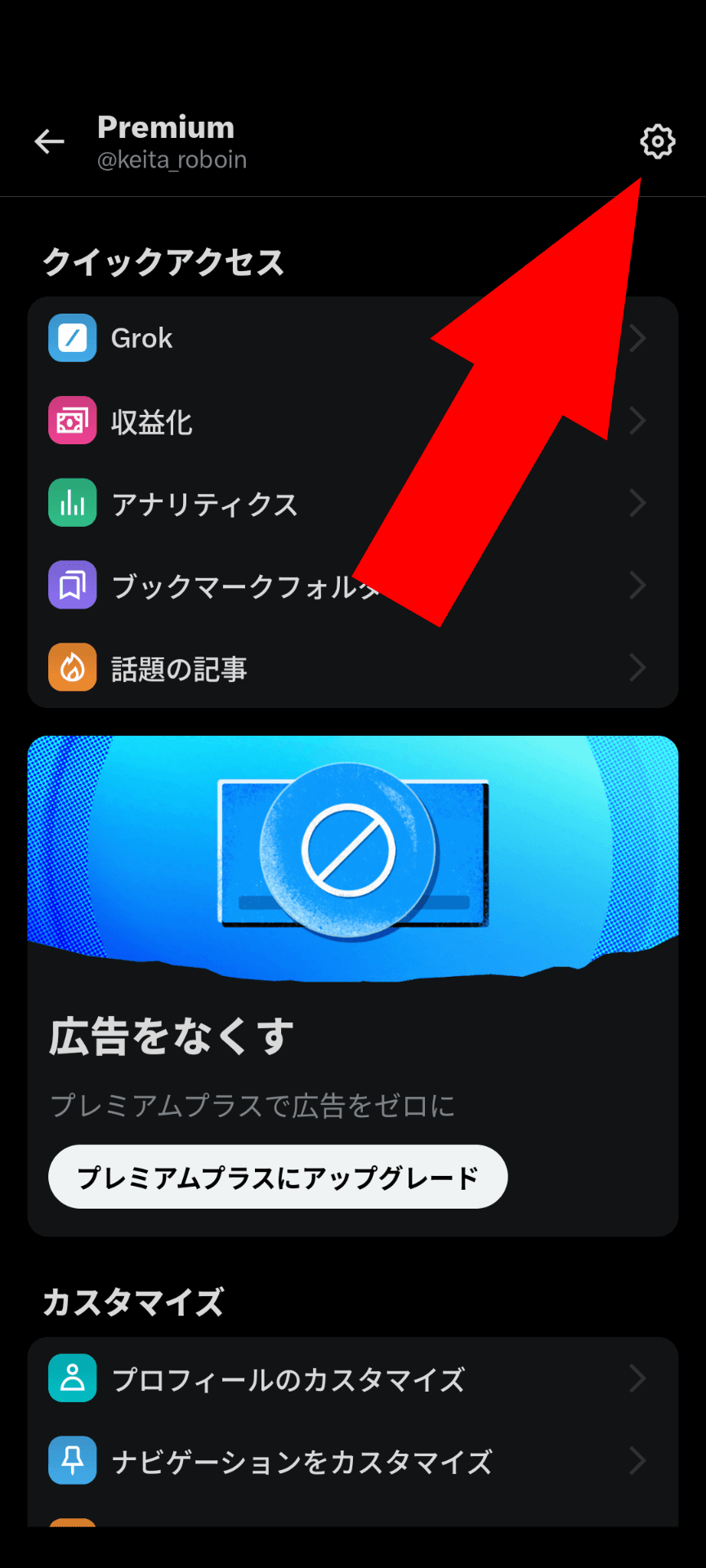Open ナビゲーションをカスタマイズ
The image size is (706, 1568).
353,1461
